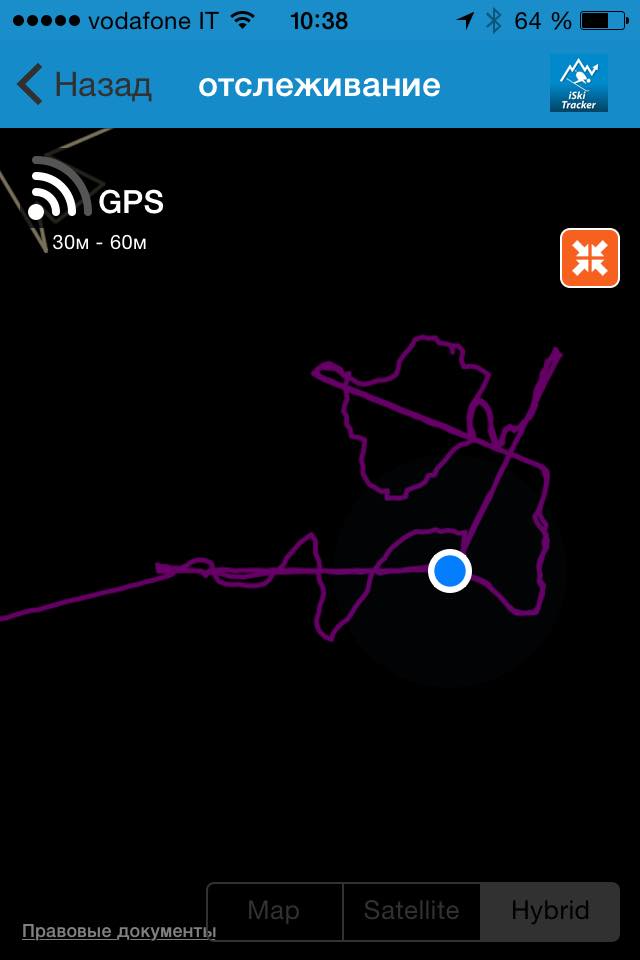Go back via Назад button
The image size is (640, 960).
[x=84, y=85]
